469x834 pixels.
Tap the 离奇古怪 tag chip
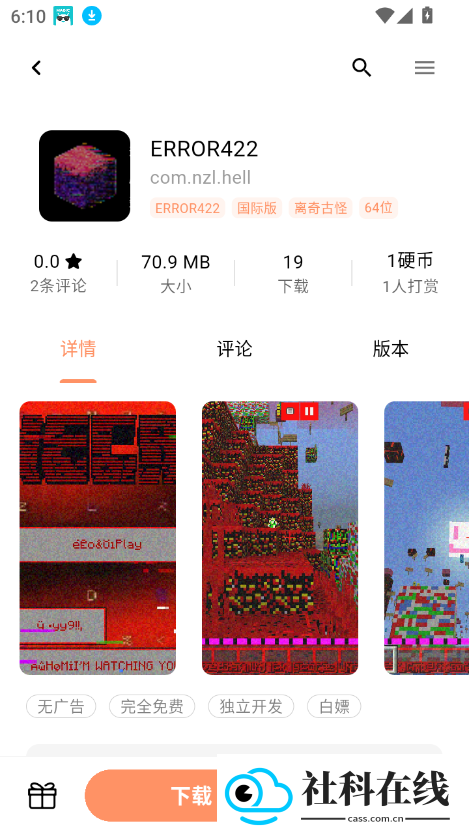click(321, 208)
